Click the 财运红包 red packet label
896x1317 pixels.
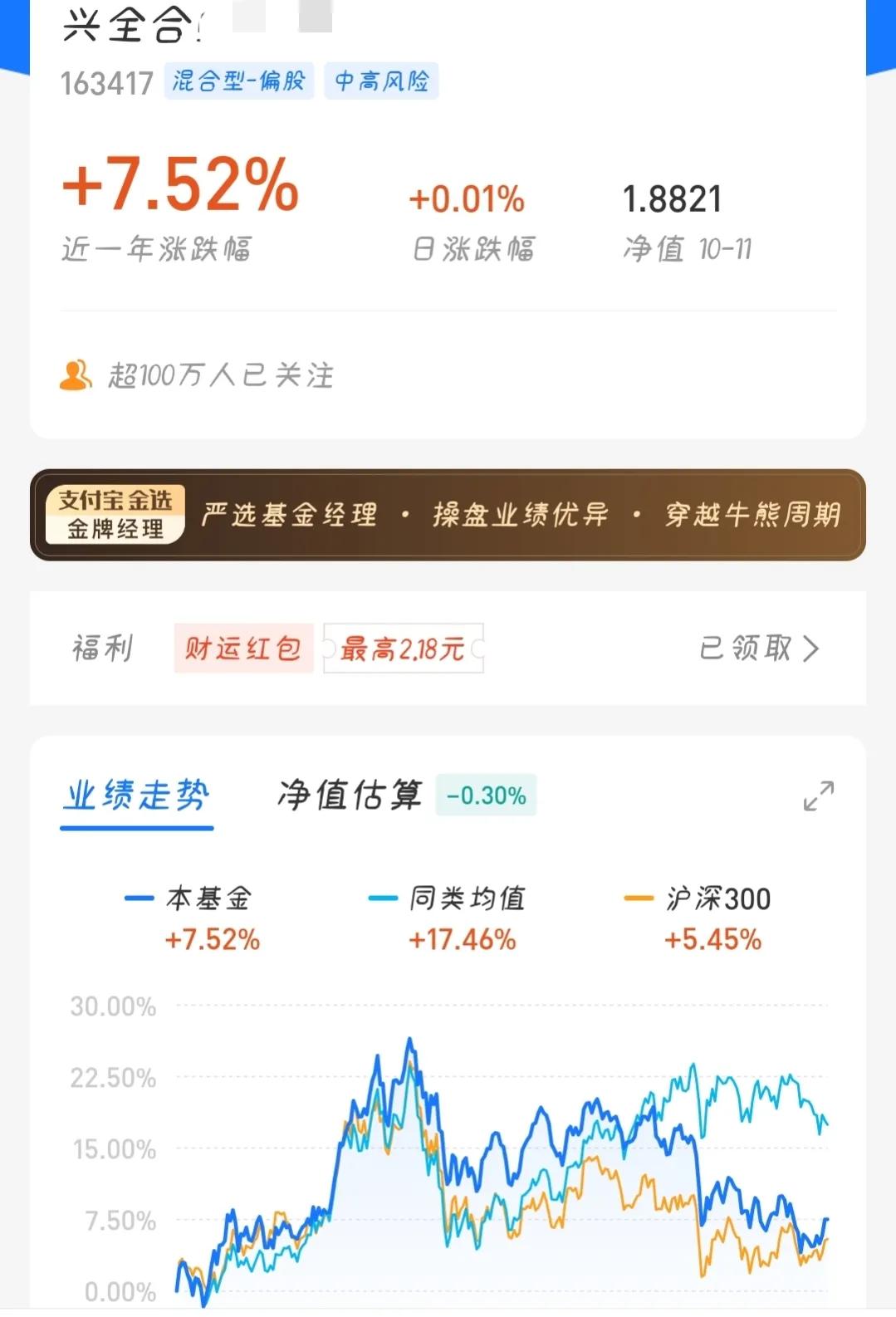(x=243, y=649)
